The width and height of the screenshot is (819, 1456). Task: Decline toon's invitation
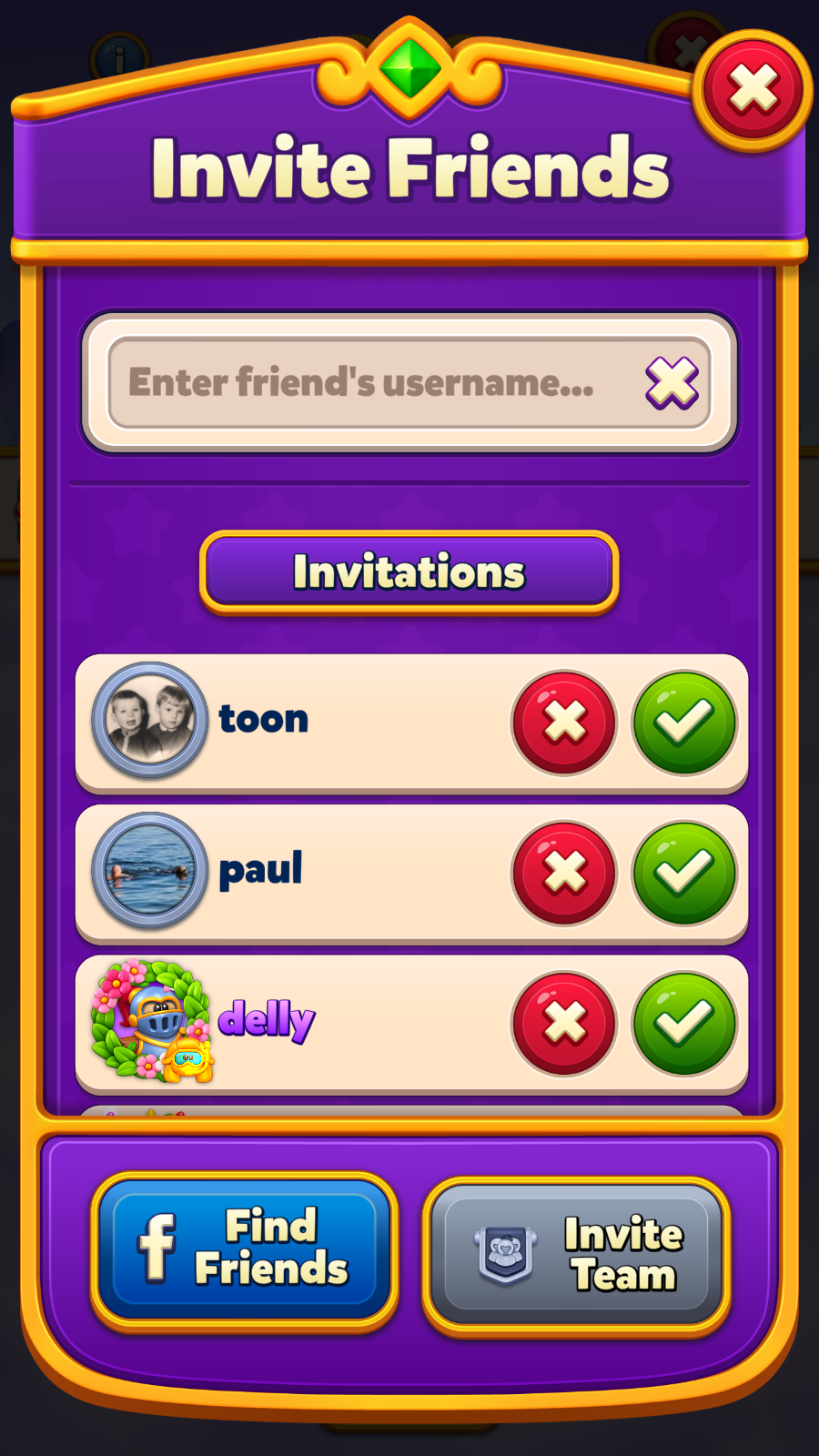tap(564, 723)
